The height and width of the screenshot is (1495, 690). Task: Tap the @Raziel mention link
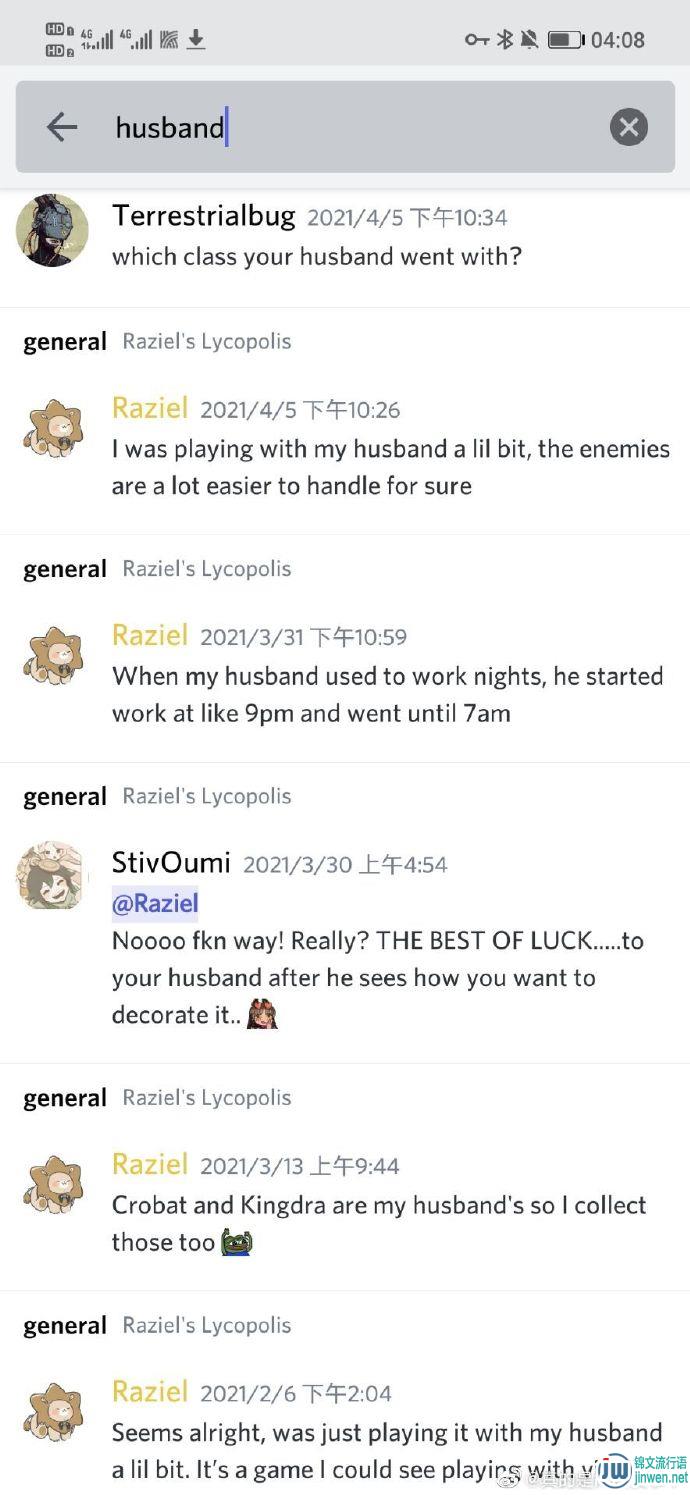pos(155,903)
